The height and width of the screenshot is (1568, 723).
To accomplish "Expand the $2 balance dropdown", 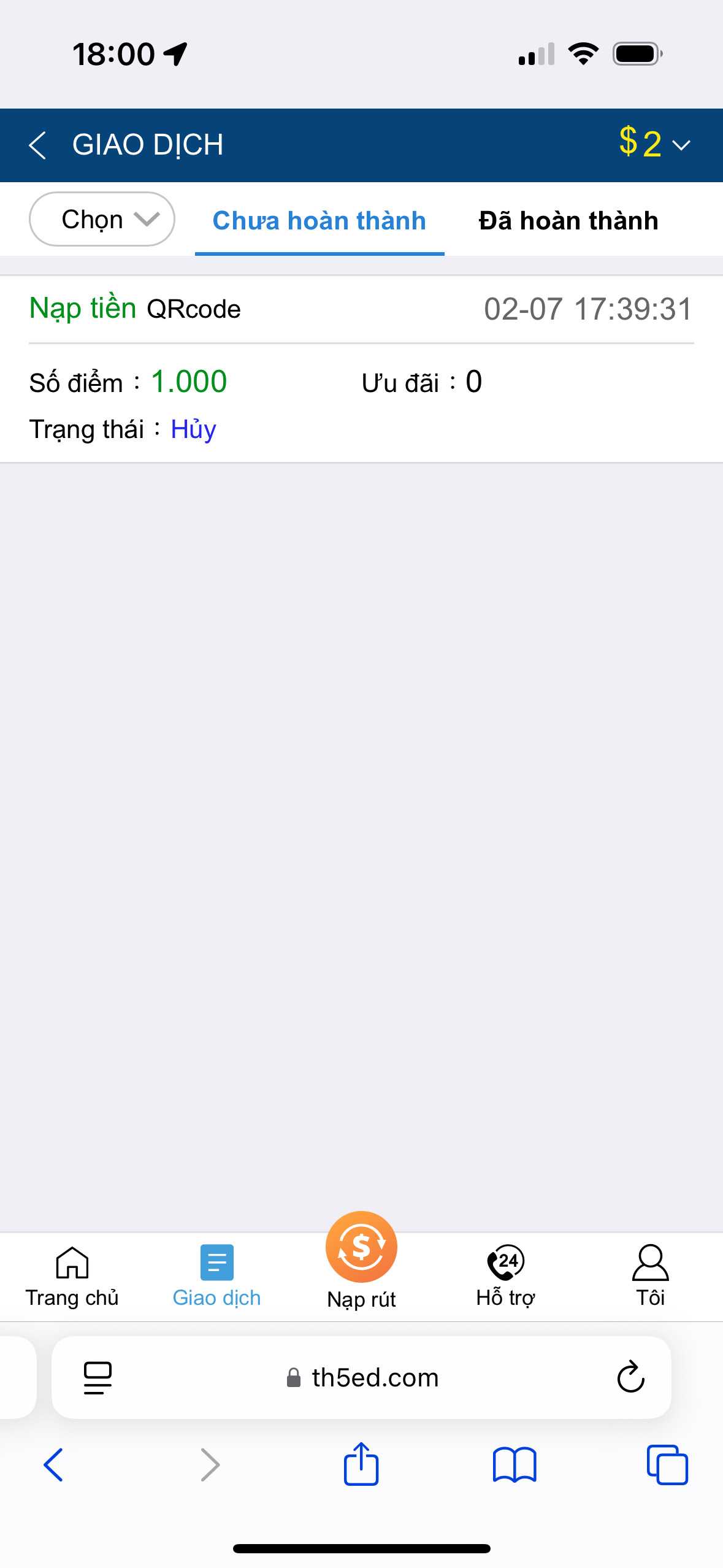I will 654,144.
